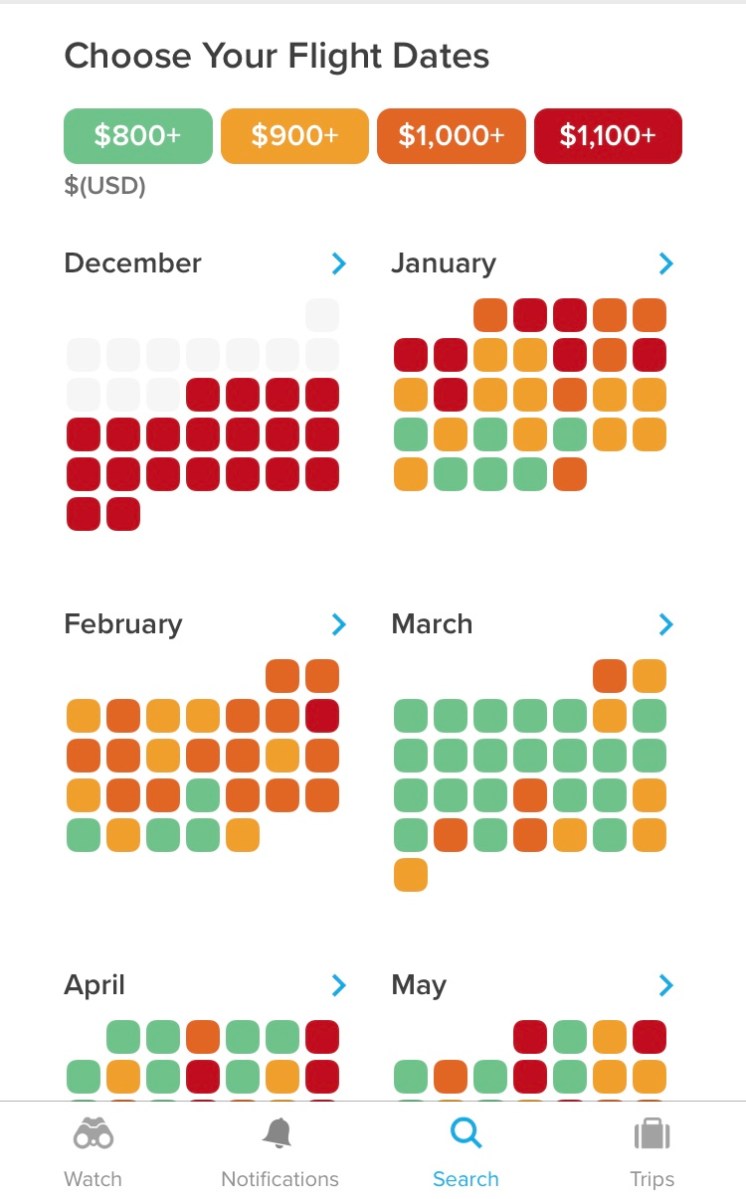746x1199 pixels.
Task: Switch to the Watch tab
Action: [93, 1152]
